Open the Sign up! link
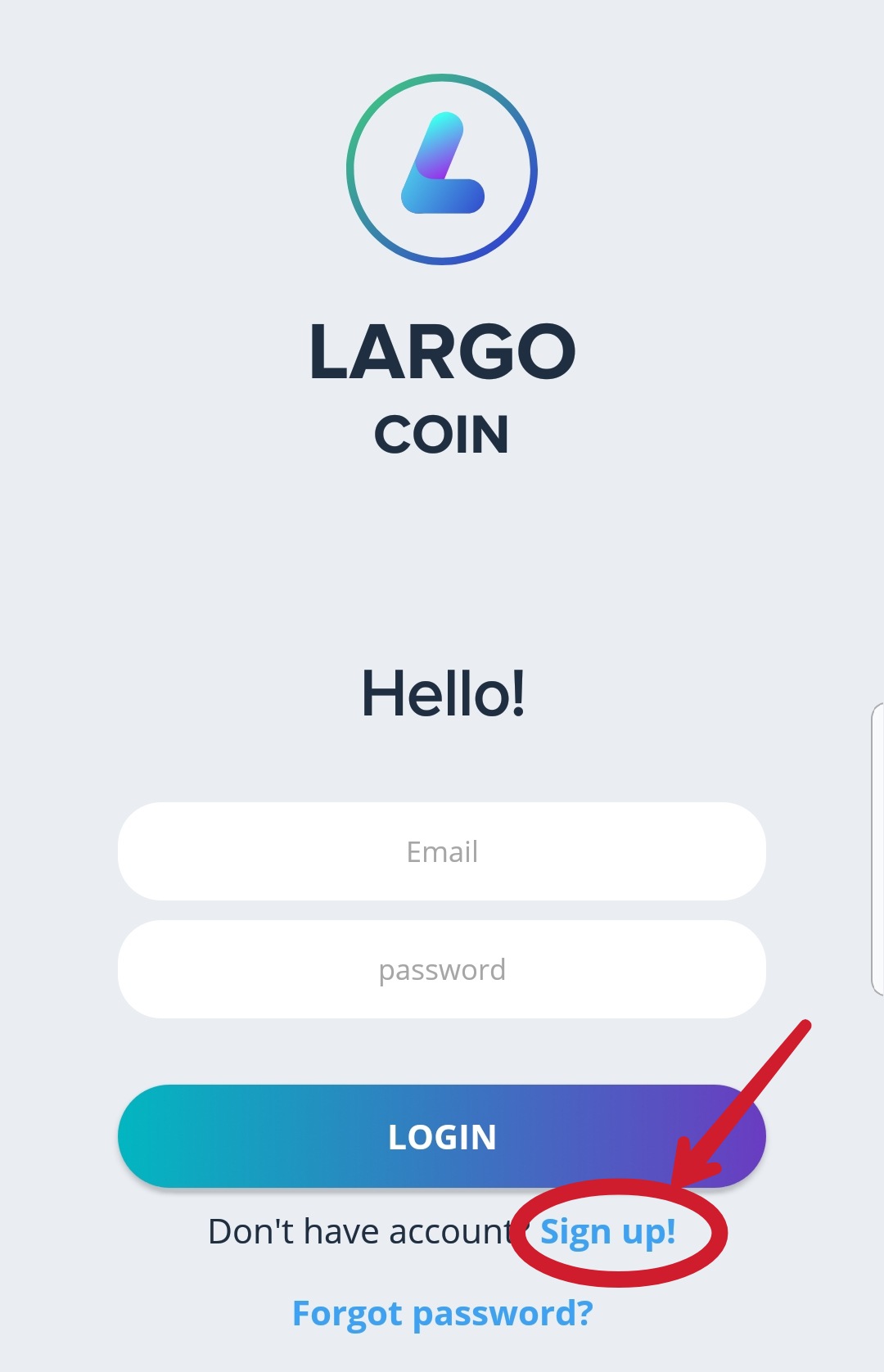 tap(608, 1231)
